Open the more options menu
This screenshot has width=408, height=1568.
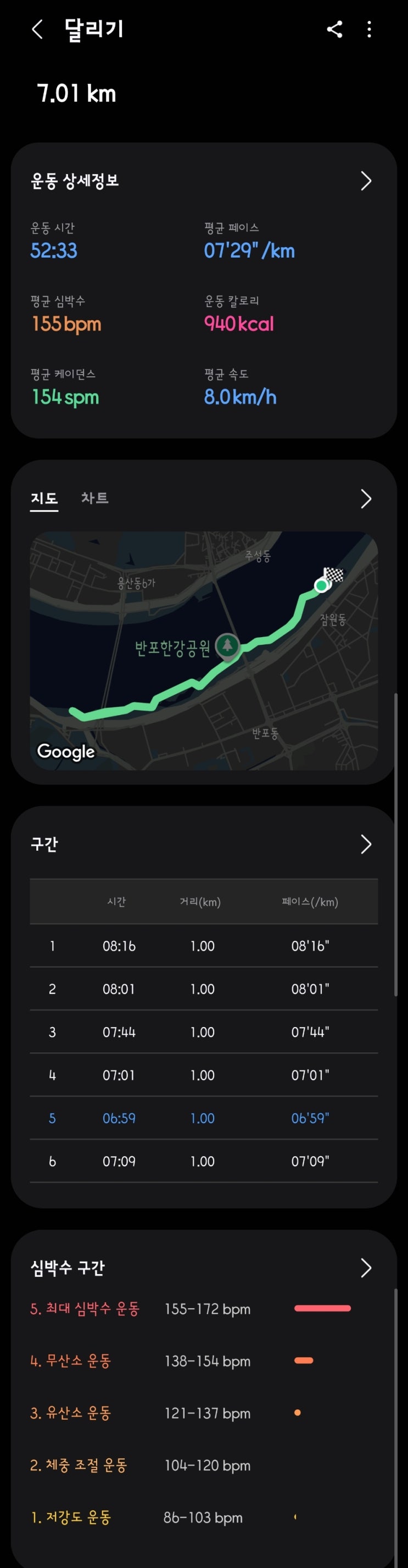(x=369, y=29)
